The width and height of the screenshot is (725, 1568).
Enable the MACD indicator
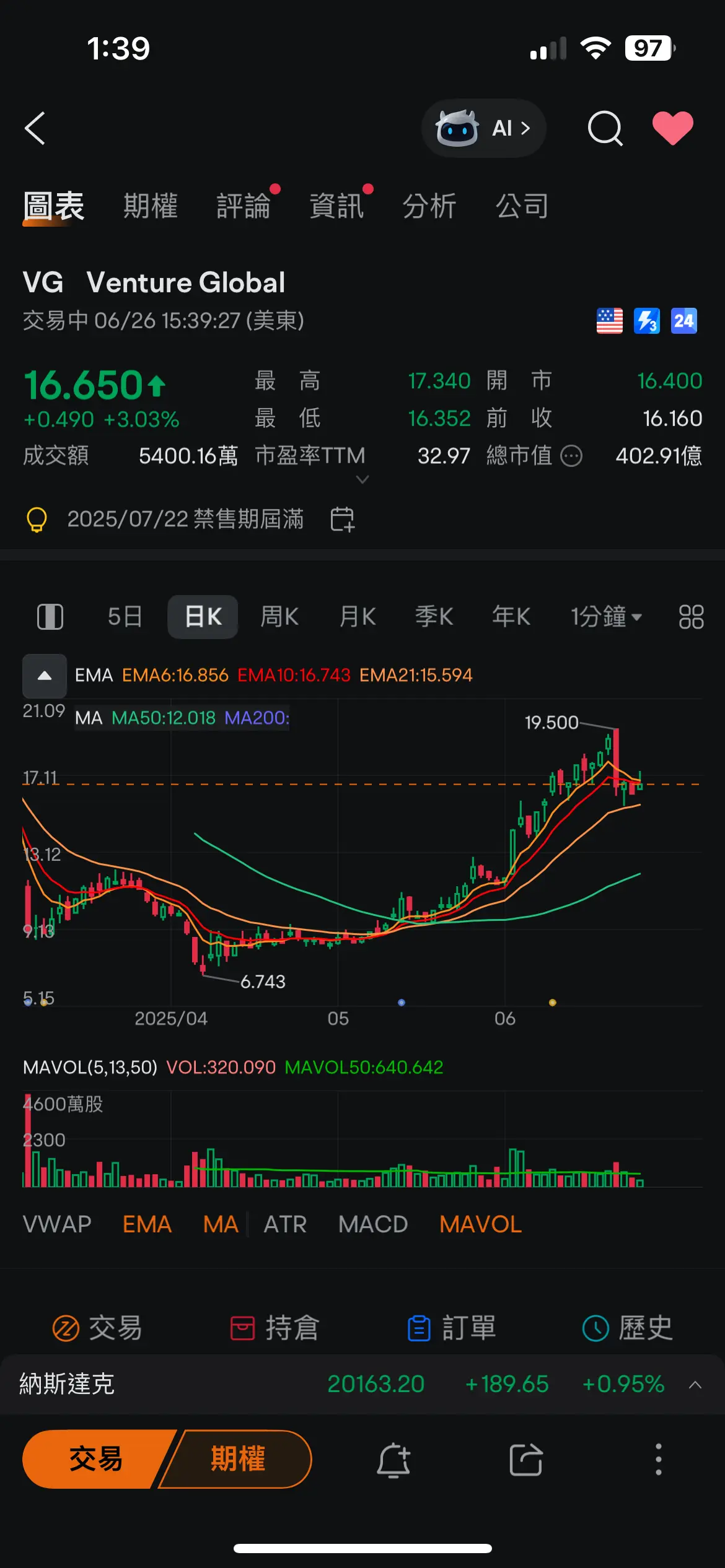(373, 1224)
